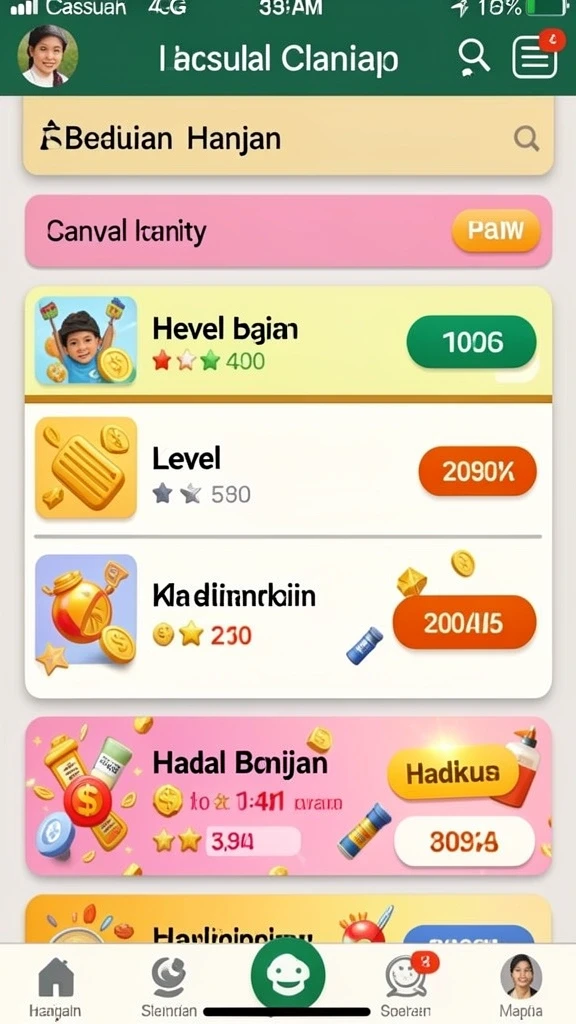Open the Hevel bajan row
This screenshot has width=576, height=1024.
coord(288,342)
